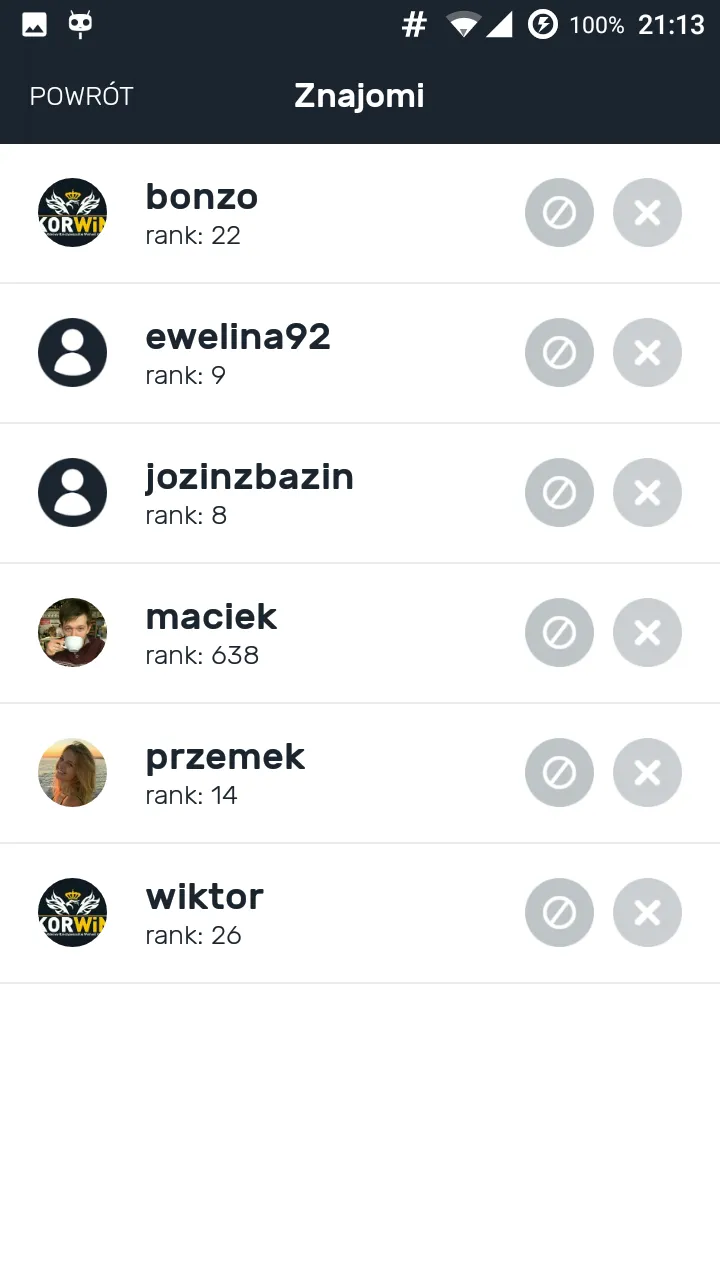The image size is (720, 1280).
Task: Remove przemek from friends
Action: [x=647, y=772]
